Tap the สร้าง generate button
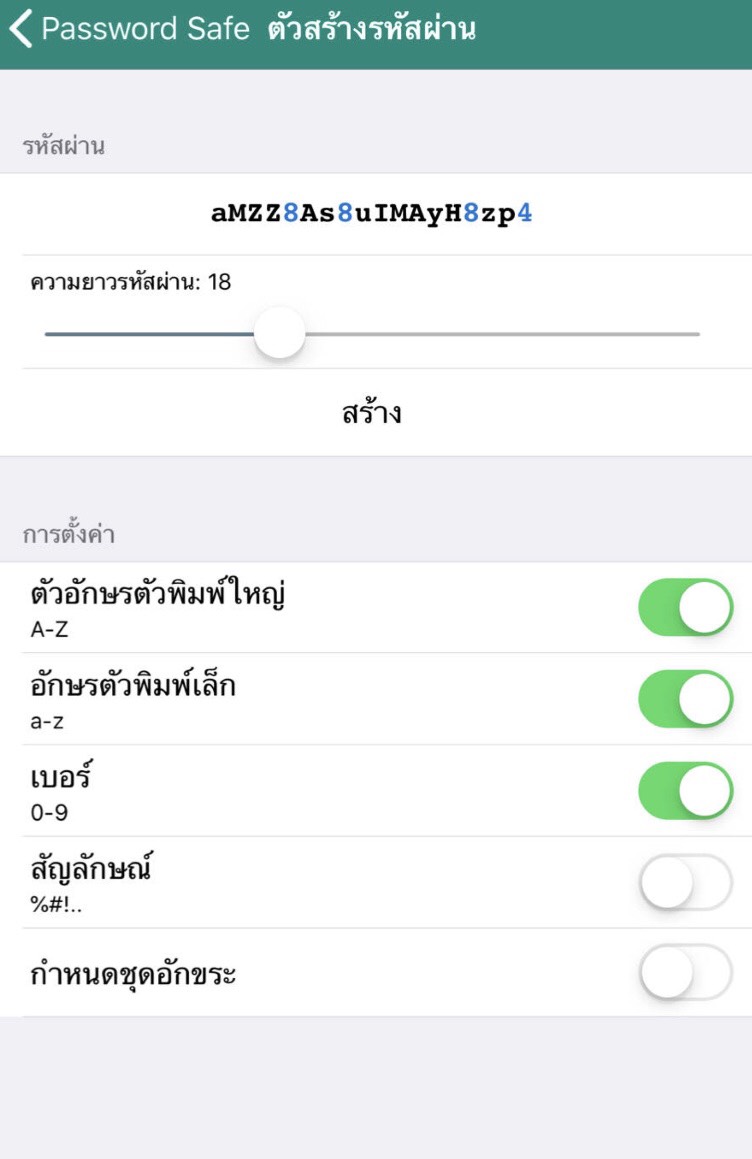 372,413
